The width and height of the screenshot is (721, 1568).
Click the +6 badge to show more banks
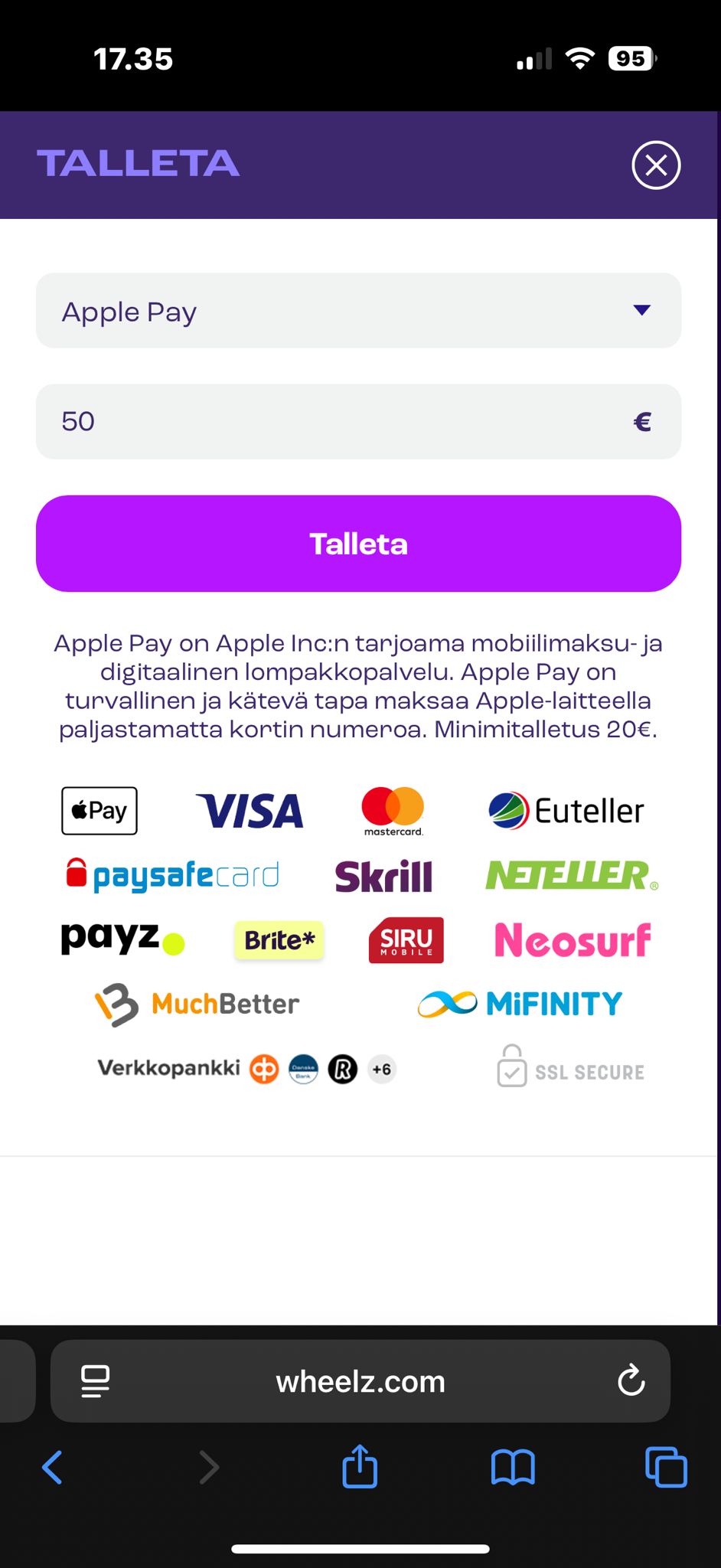click(x=381, y=1069)
